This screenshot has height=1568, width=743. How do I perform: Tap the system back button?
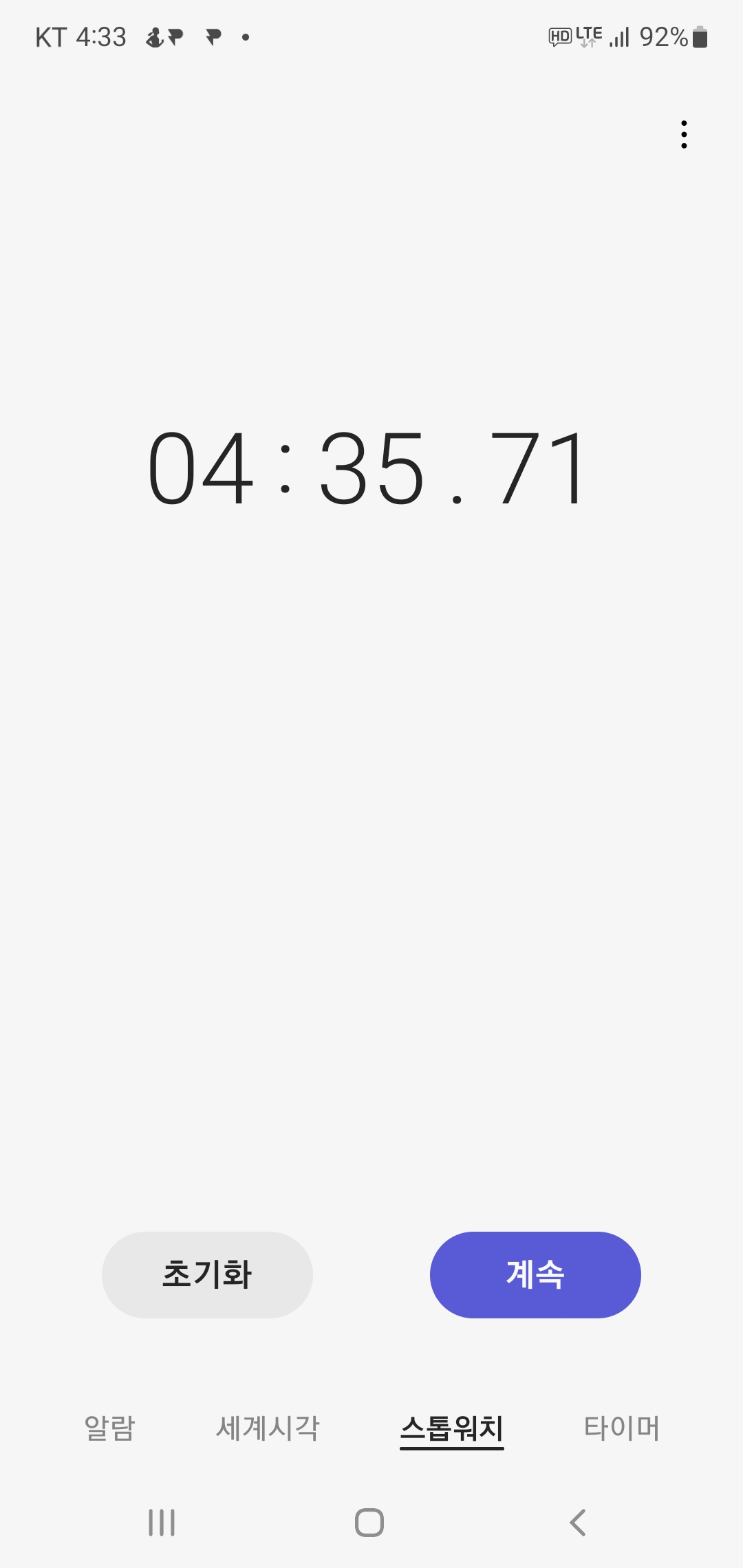578,1523
